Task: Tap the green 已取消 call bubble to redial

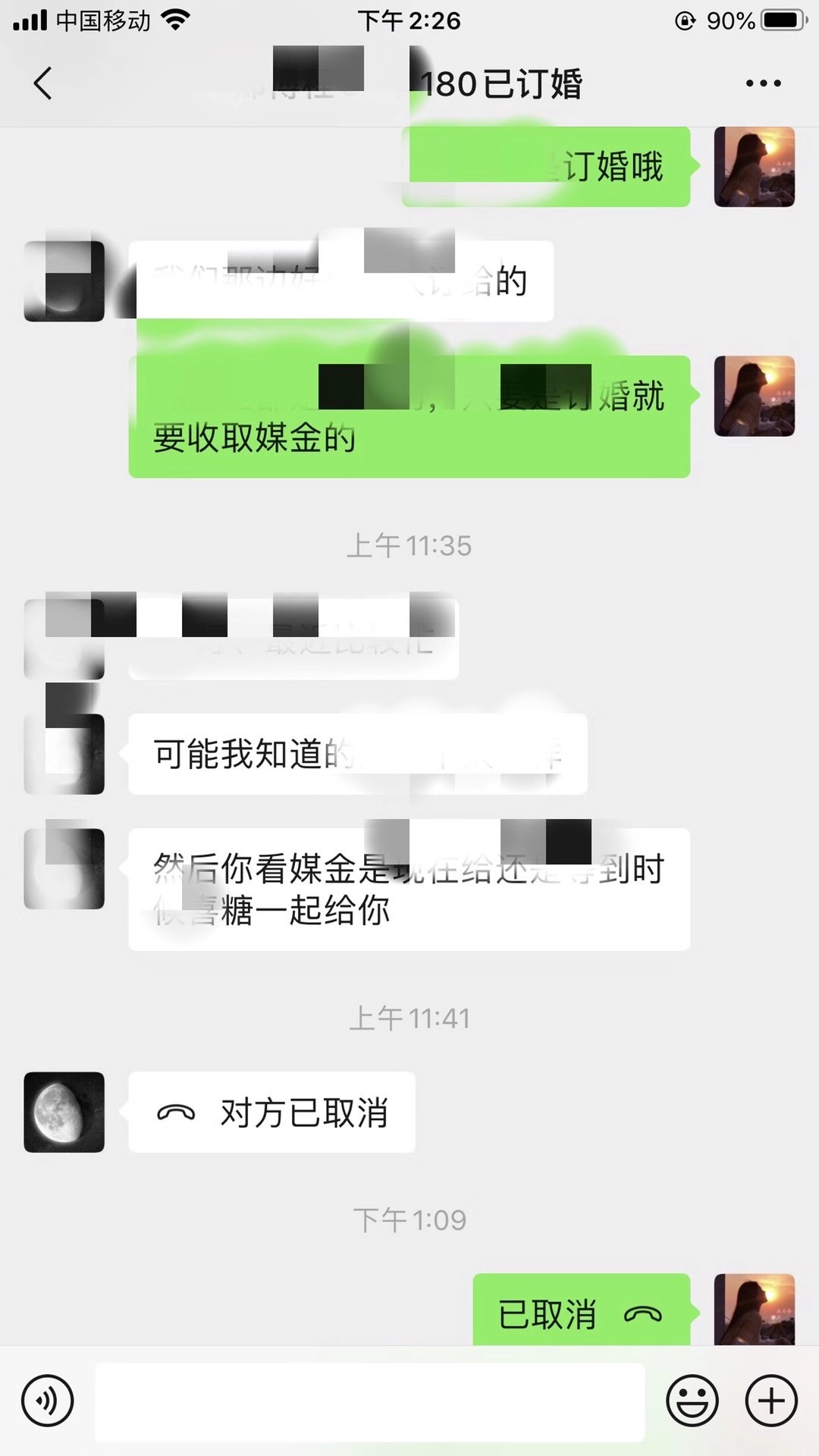Action: 581,1313
